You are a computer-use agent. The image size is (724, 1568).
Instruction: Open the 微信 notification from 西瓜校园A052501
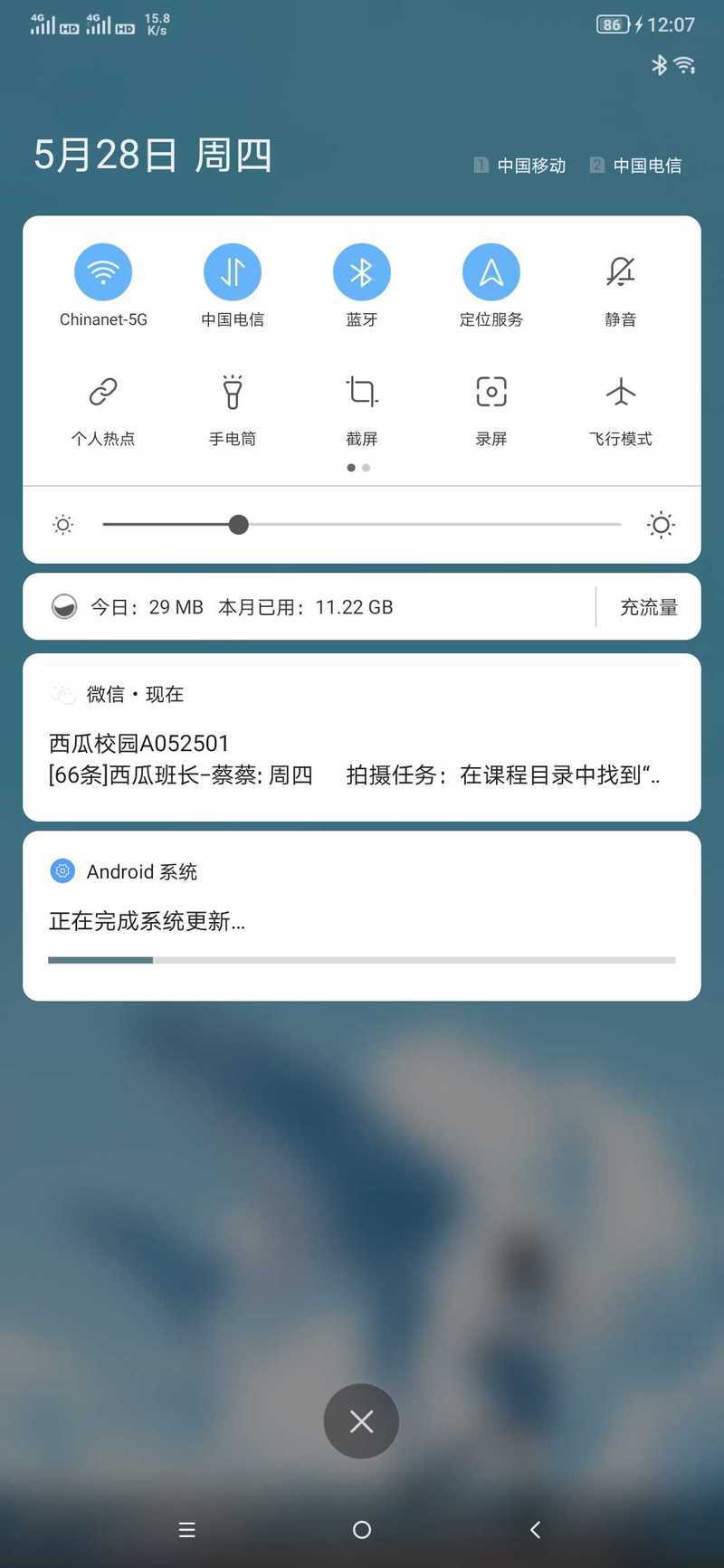click(362, 737)
